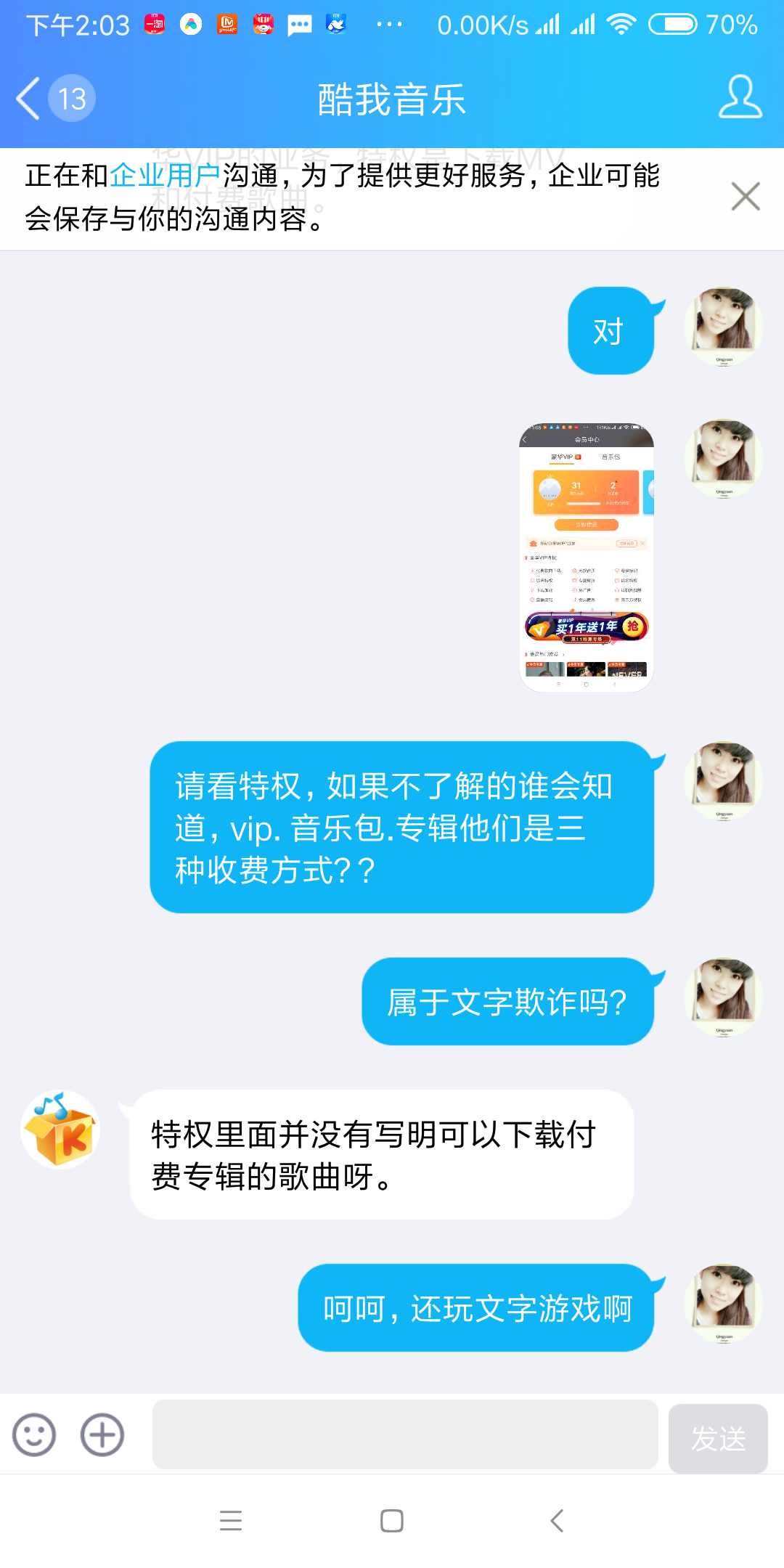784x1568 pixels.
Task: Tap the system back button
Action: pyautogui.click(x=557, y=1520)
